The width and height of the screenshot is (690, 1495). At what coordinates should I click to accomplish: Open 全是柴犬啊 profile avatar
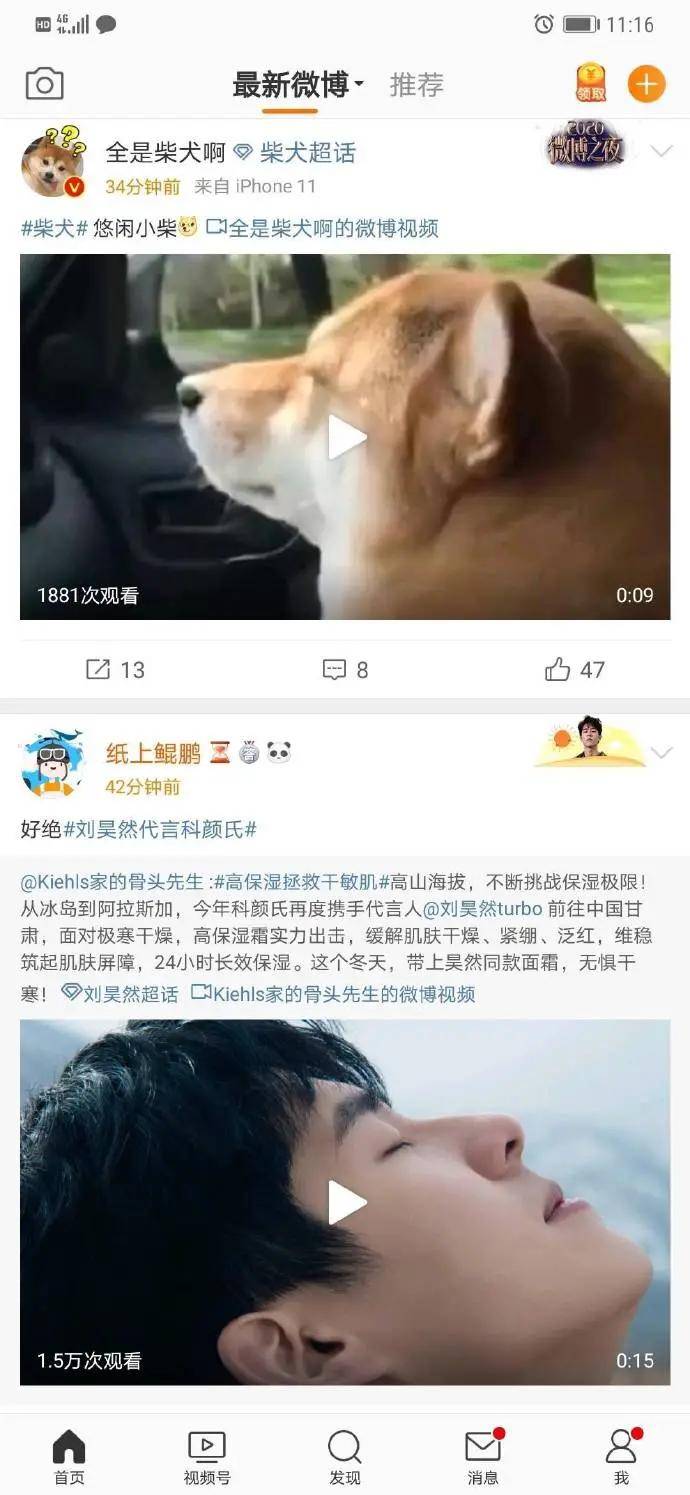[x=52, y=164]
